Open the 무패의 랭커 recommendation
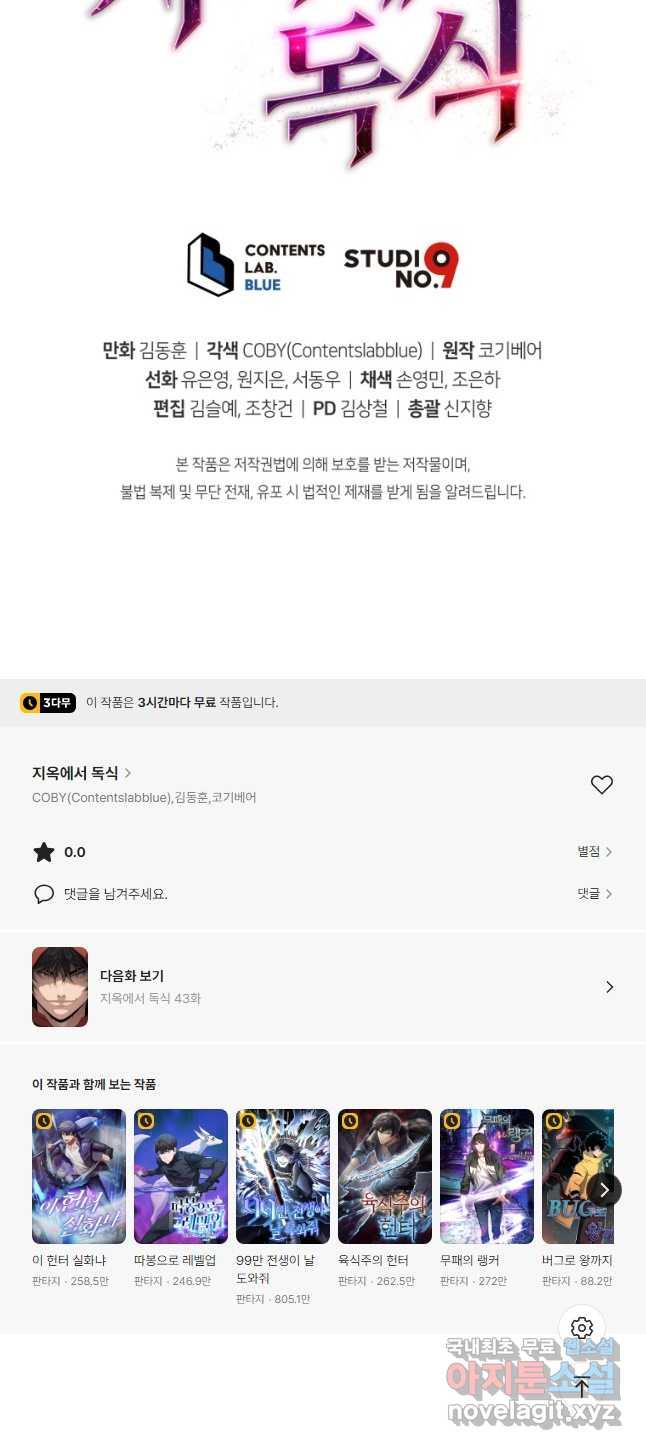Viewport: 646px width, 1450px height. coord(487,1176)
